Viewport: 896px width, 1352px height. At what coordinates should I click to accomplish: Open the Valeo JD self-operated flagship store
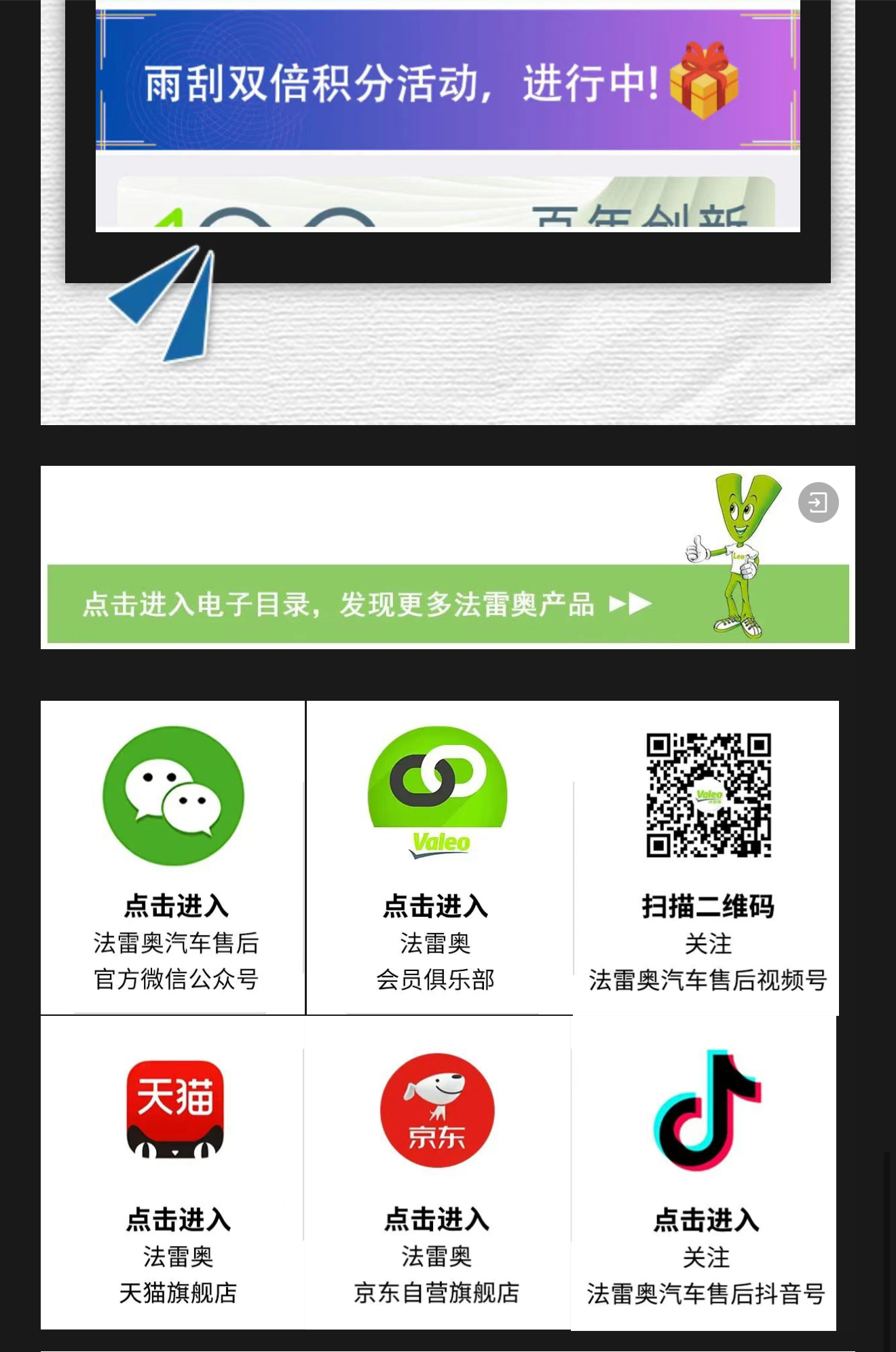[x=437, y=1171]
